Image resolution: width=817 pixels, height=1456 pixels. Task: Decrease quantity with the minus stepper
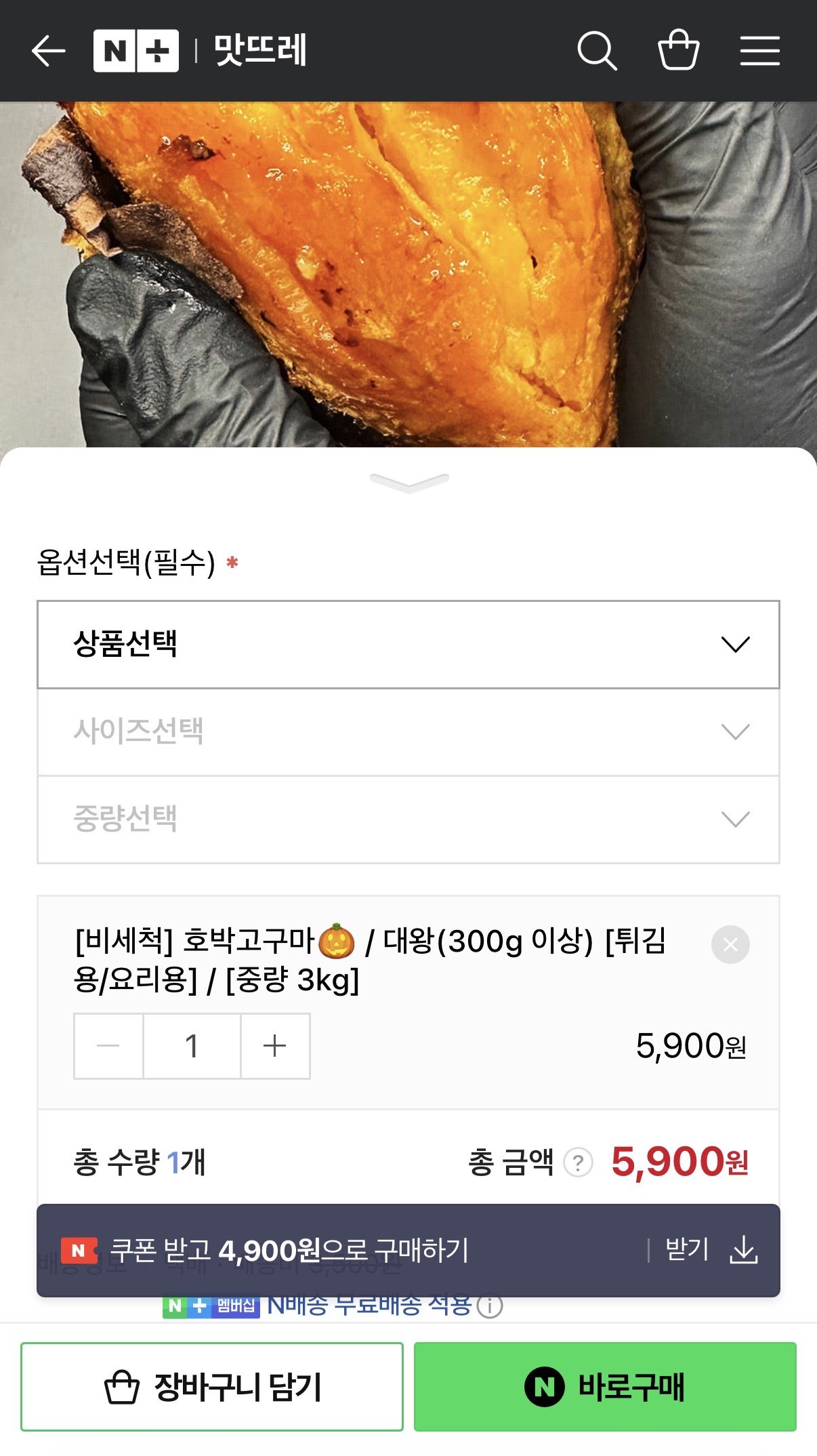click(108, 1047)
